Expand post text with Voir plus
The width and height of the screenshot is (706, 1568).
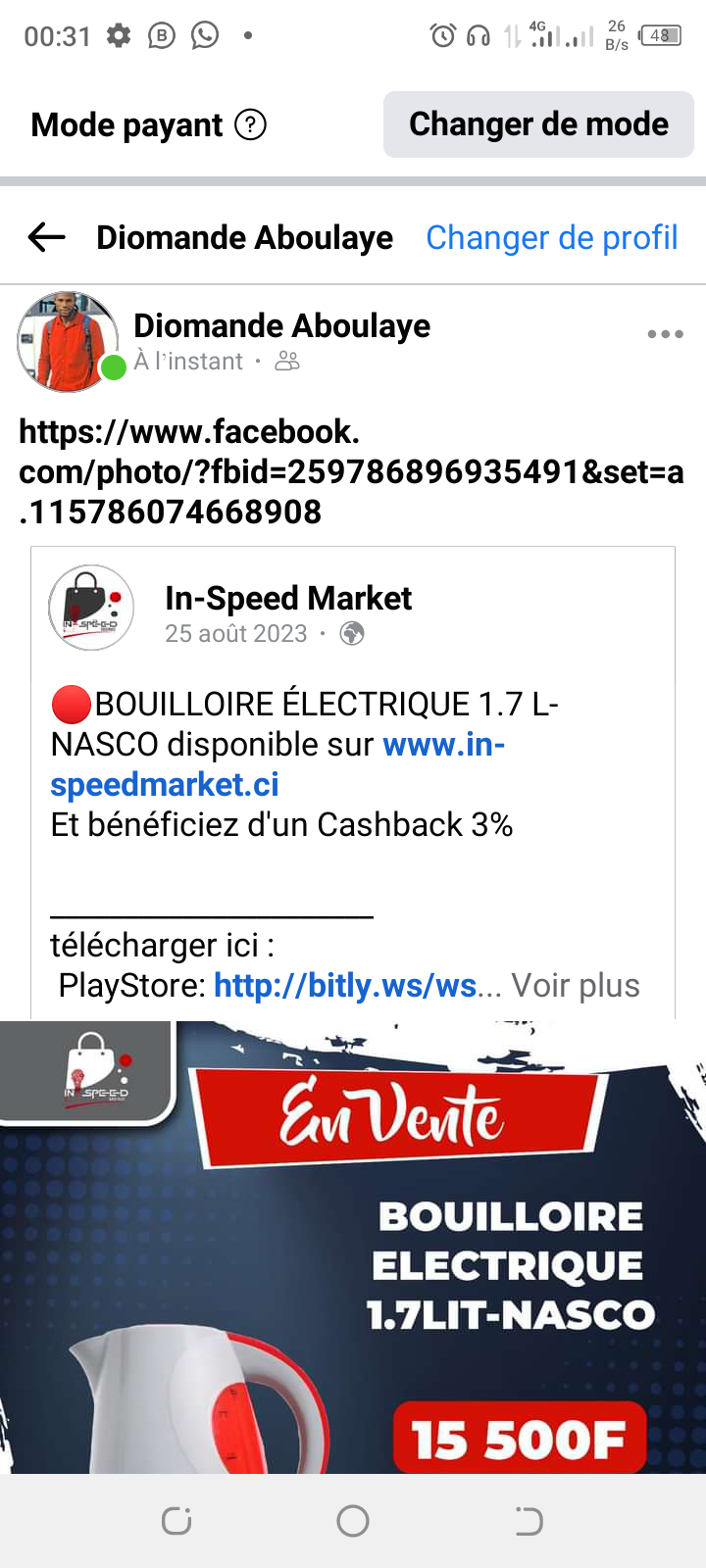576,985
